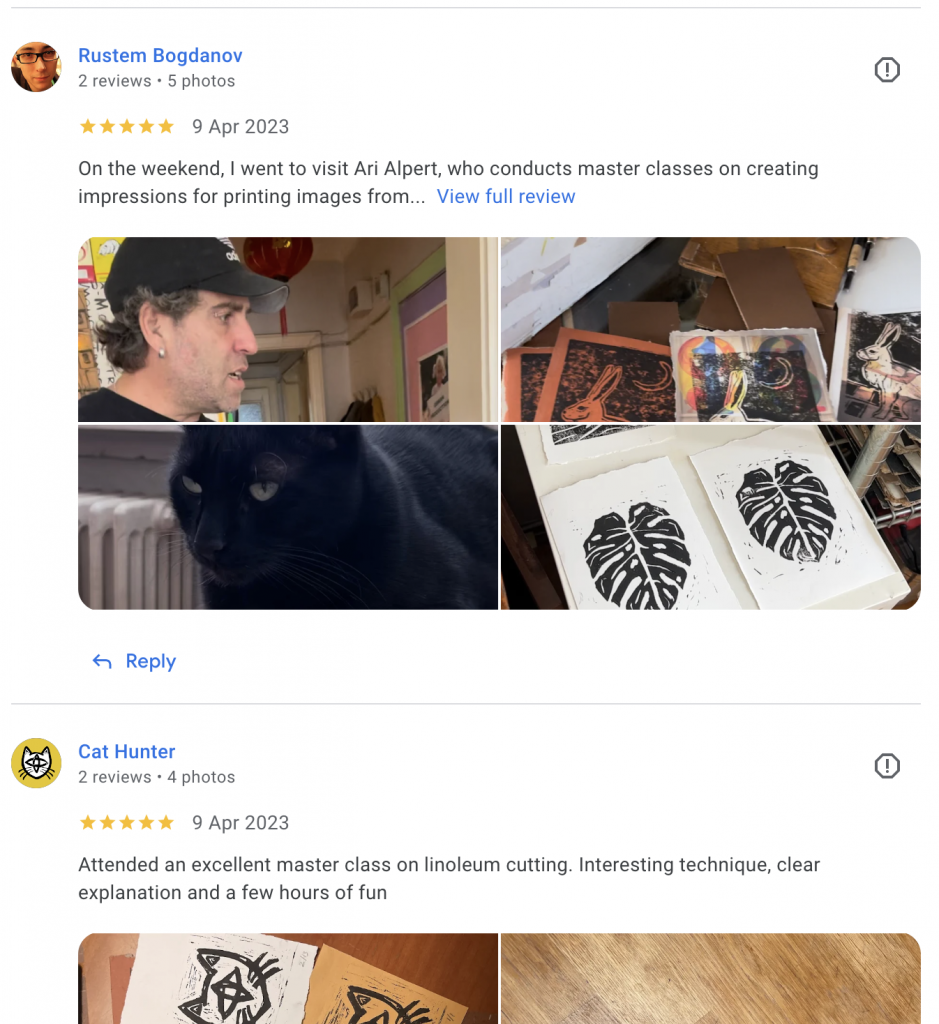Open Rustem Bogdanov's profile name link
The image size is (939, 1024).
(x=160, y=56)
